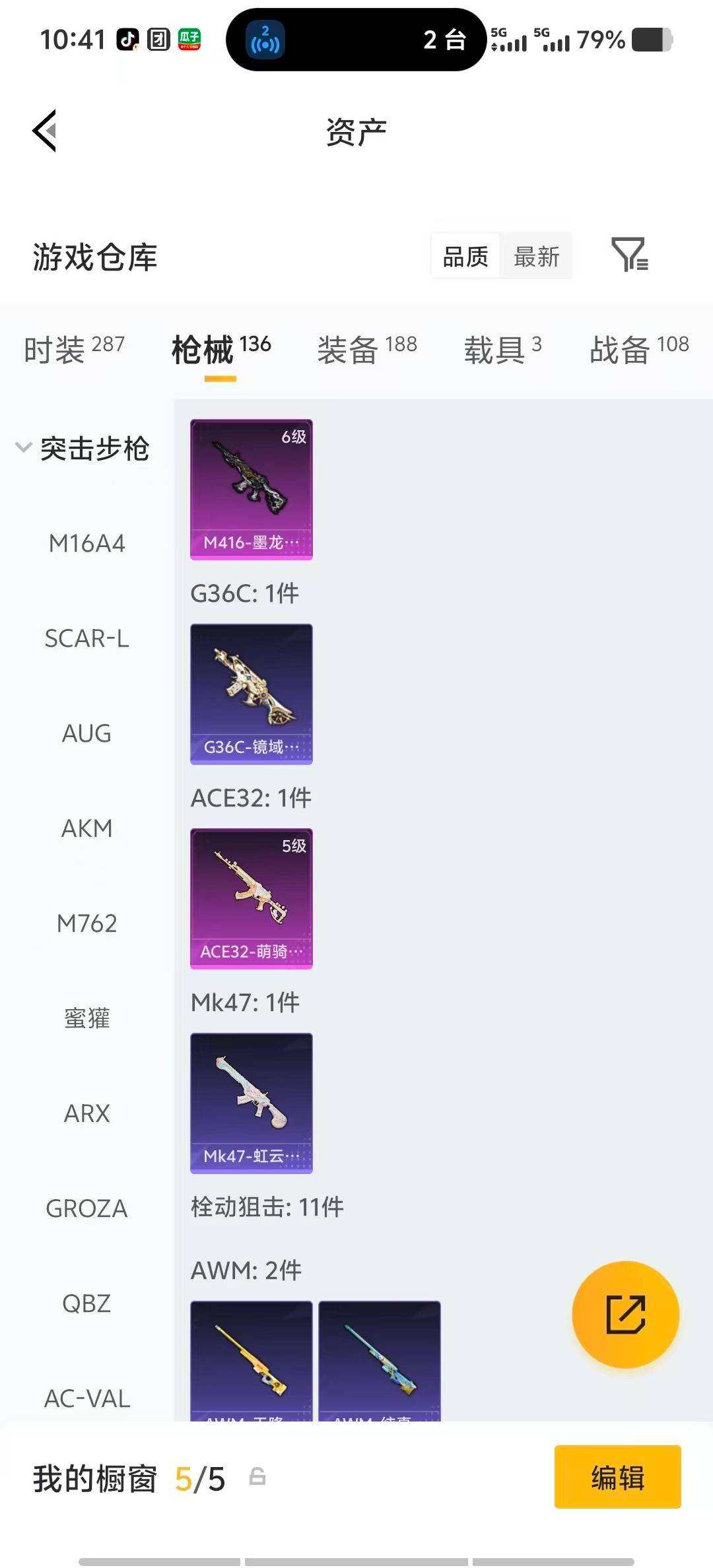Tap the 编辑 edit button
This screenshot has height=1568, width=713.
pos(617,1480)
